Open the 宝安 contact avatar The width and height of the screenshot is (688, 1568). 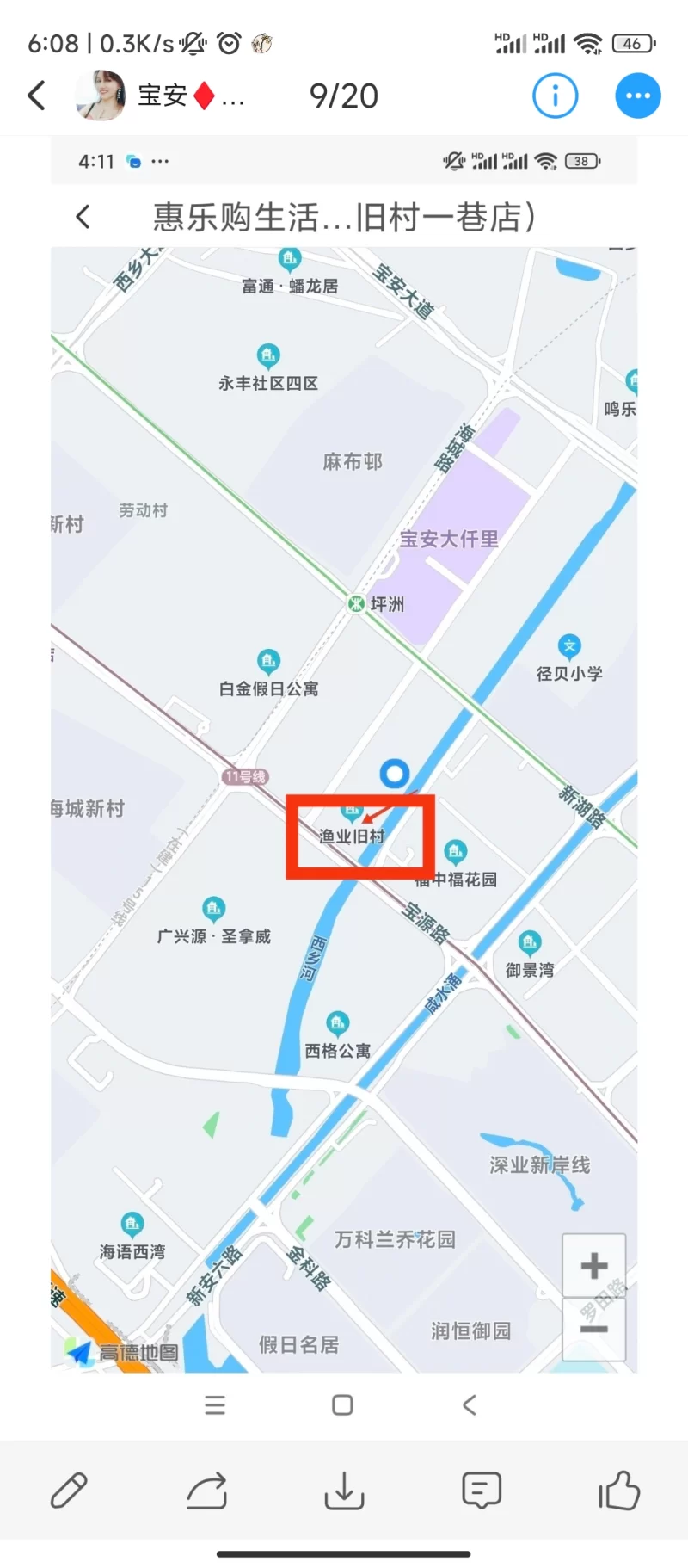[x=101, y=96]
